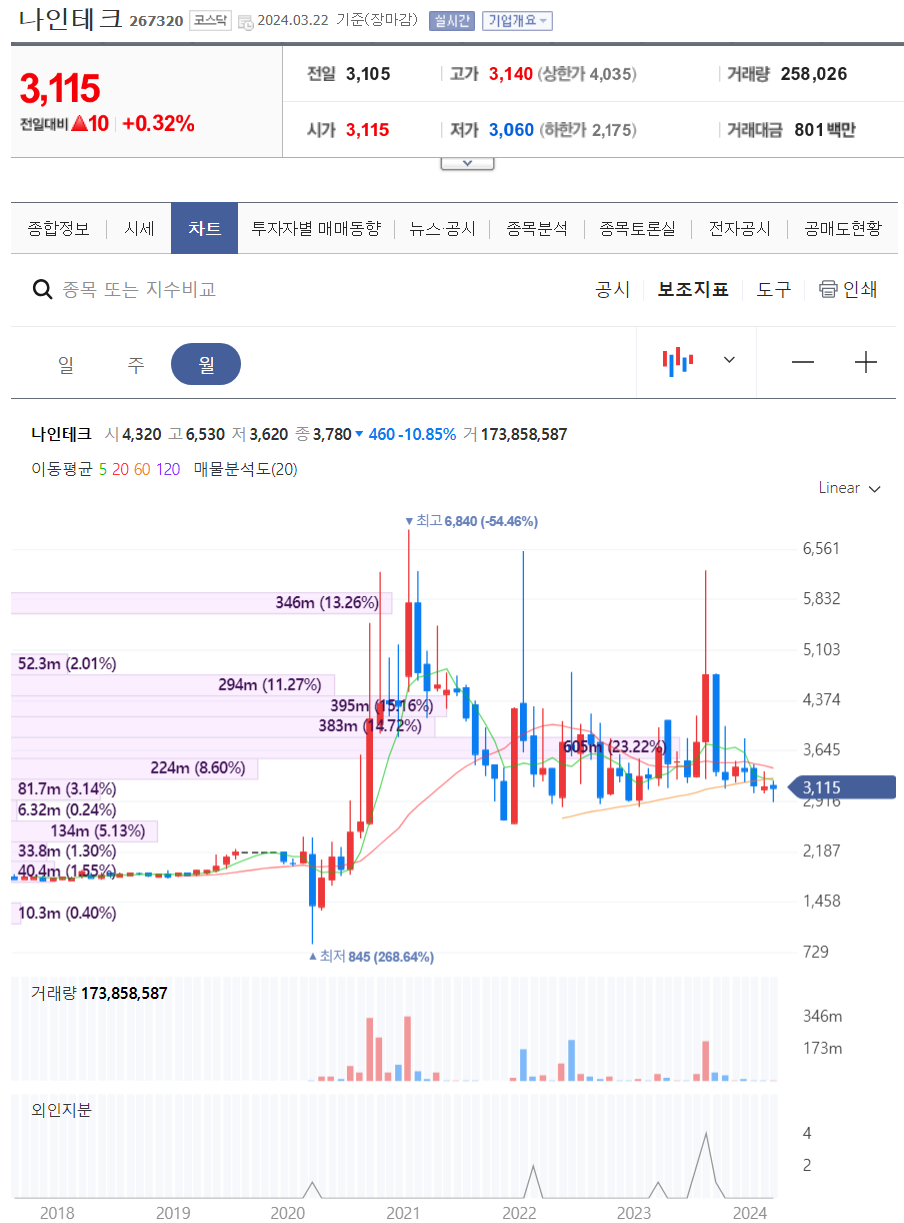
Task: Print the chart with 인쇄
Action: point(848,290)
